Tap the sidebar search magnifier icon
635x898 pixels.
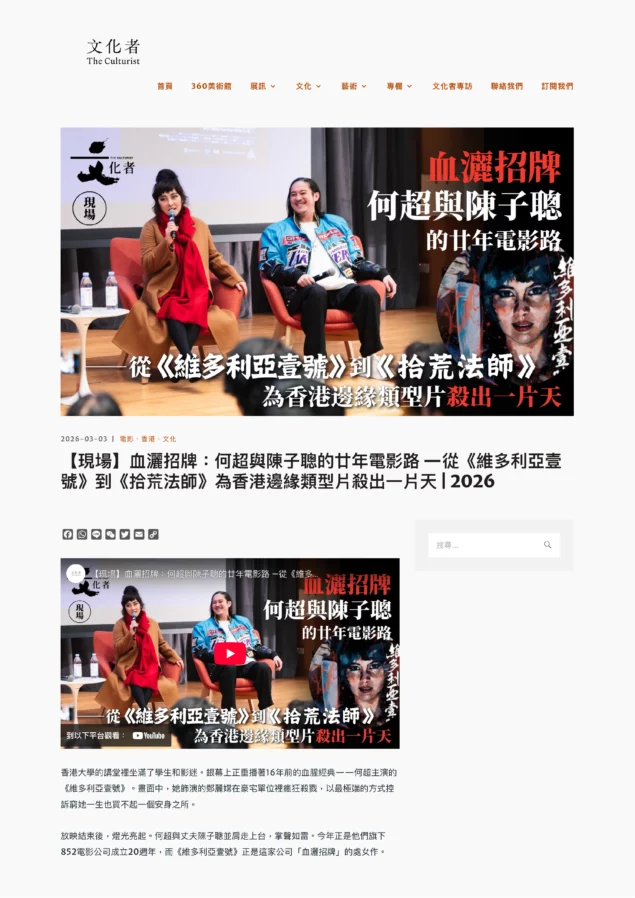[547, 545]
